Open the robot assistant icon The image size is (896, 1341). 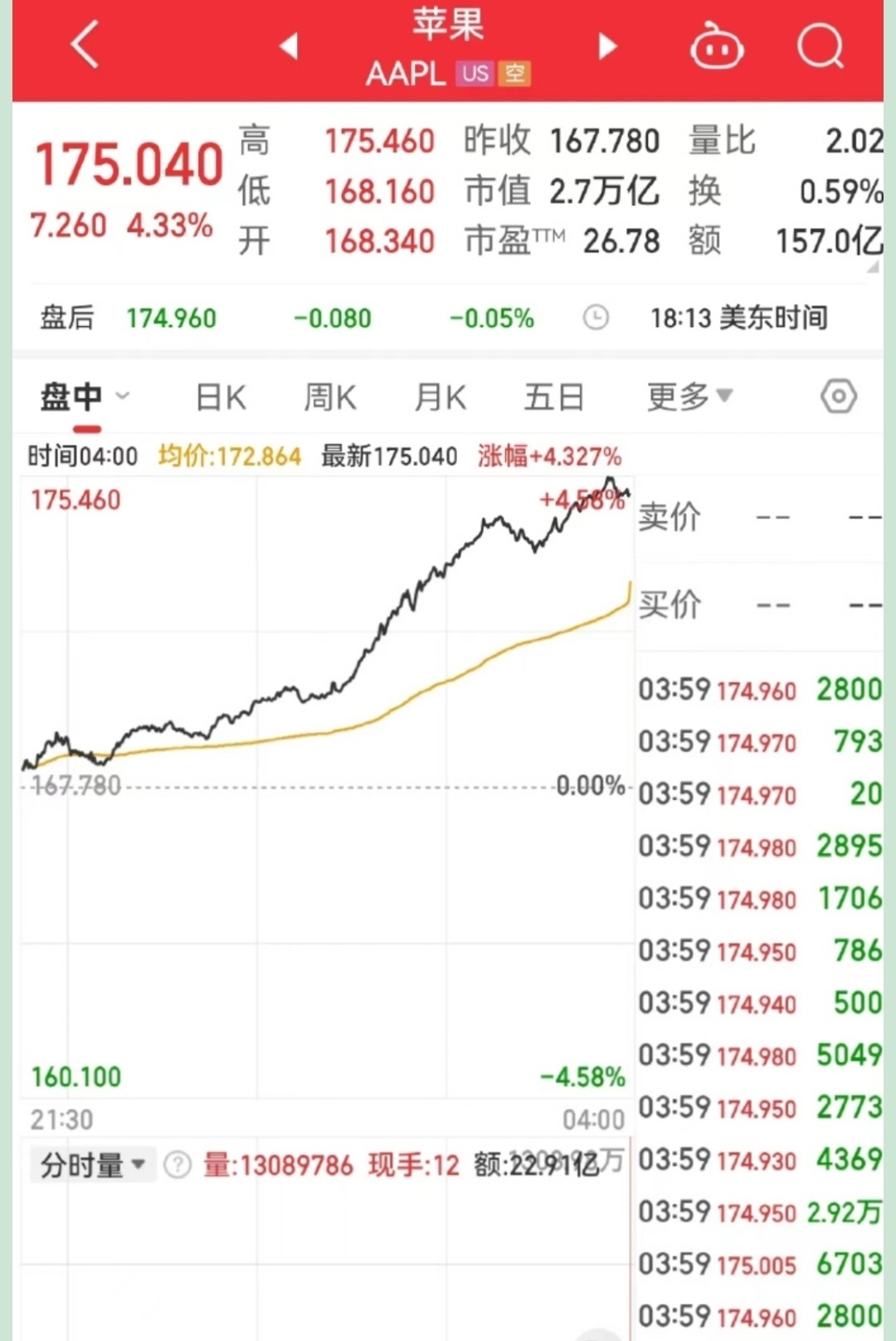[717, 46]
